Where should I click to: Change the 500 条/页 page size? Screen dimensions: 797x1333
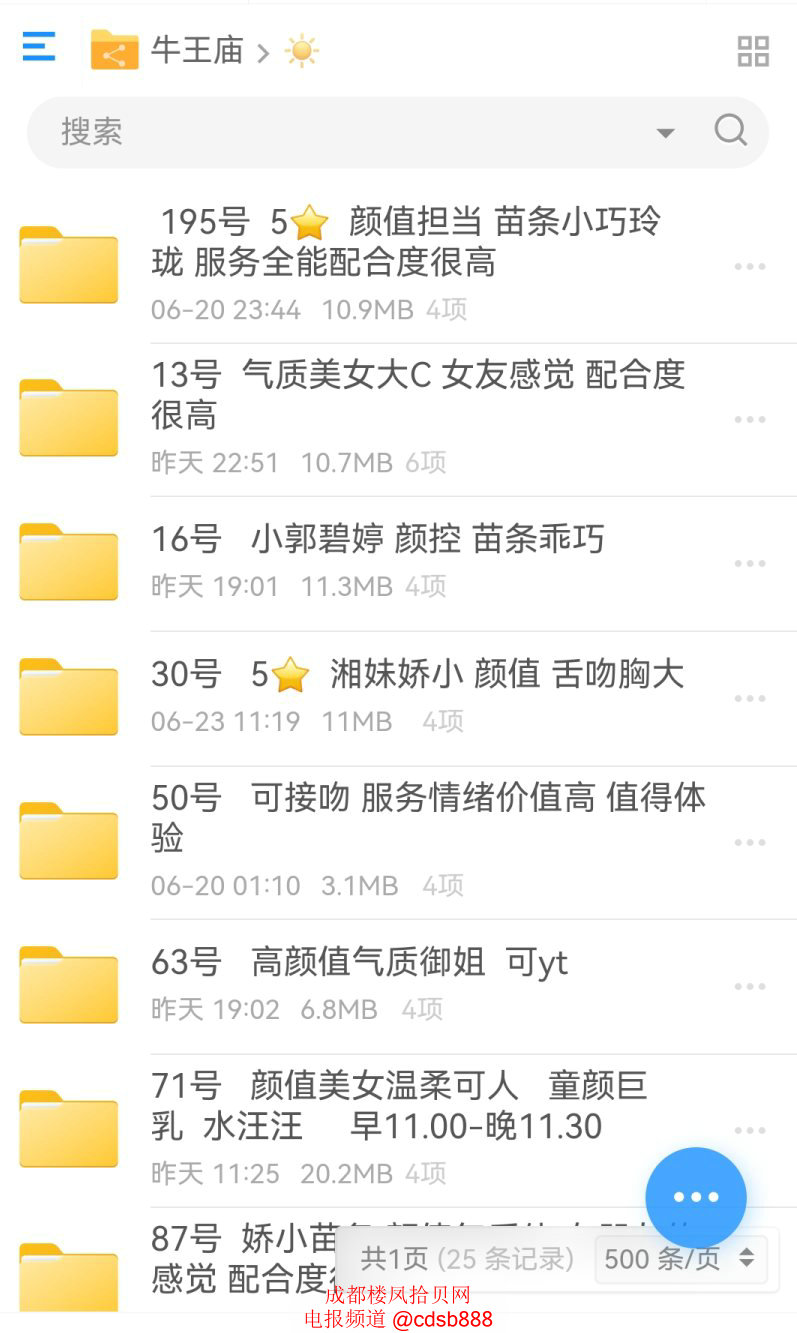[681, 1258]
